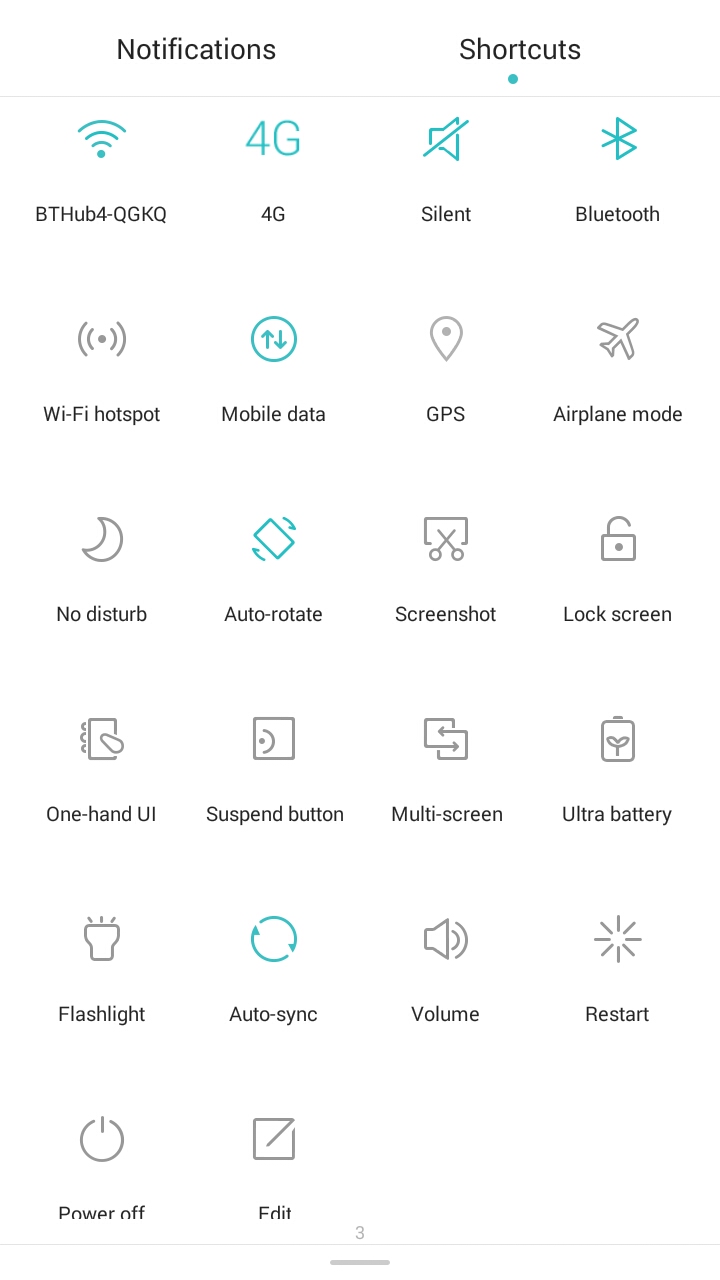Activate One-hand UI

pyautogui.click(x=101, y=740)
